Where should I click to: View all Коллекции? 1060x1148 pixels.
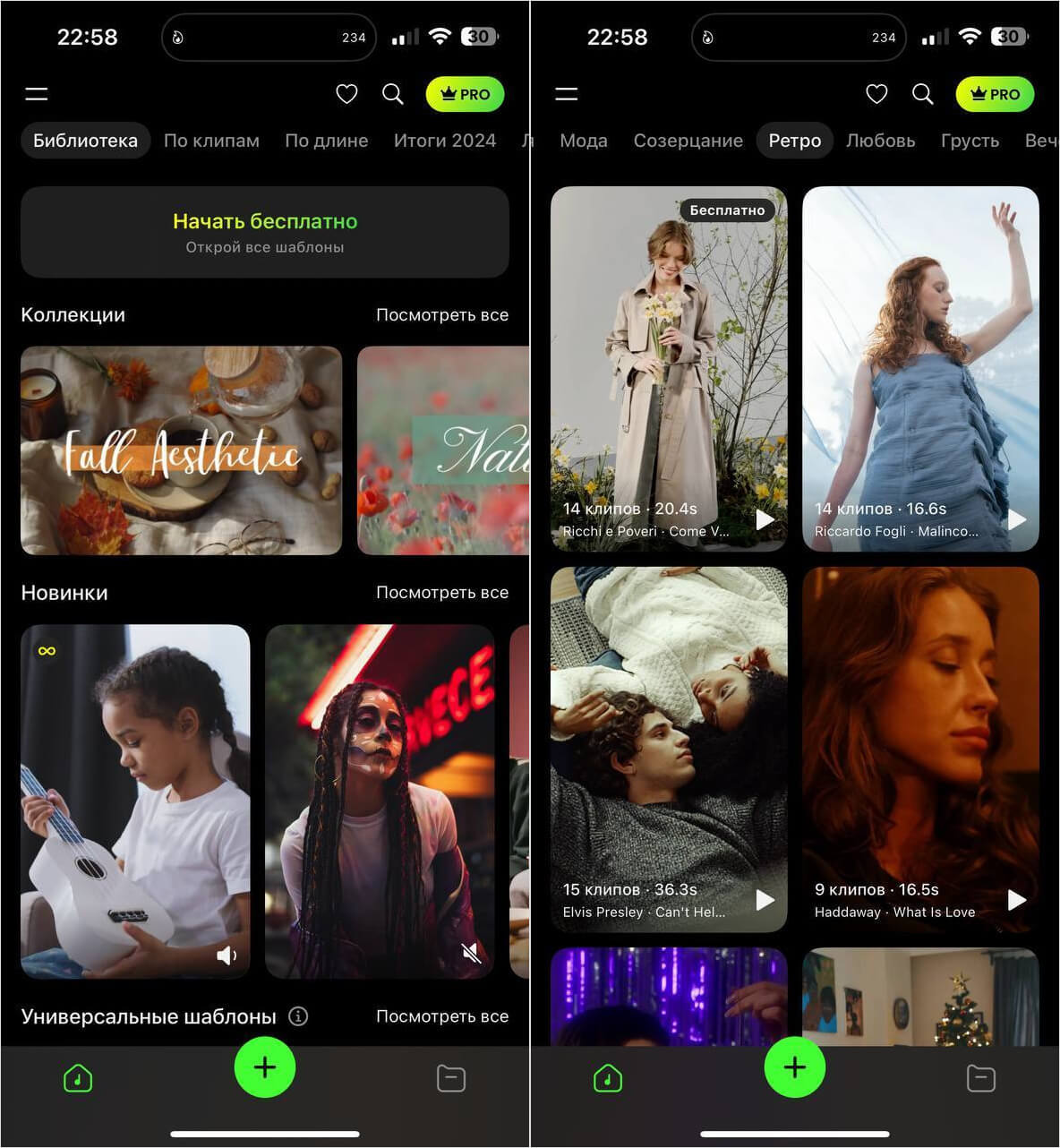pyautogui.click(x=441, y=315)
